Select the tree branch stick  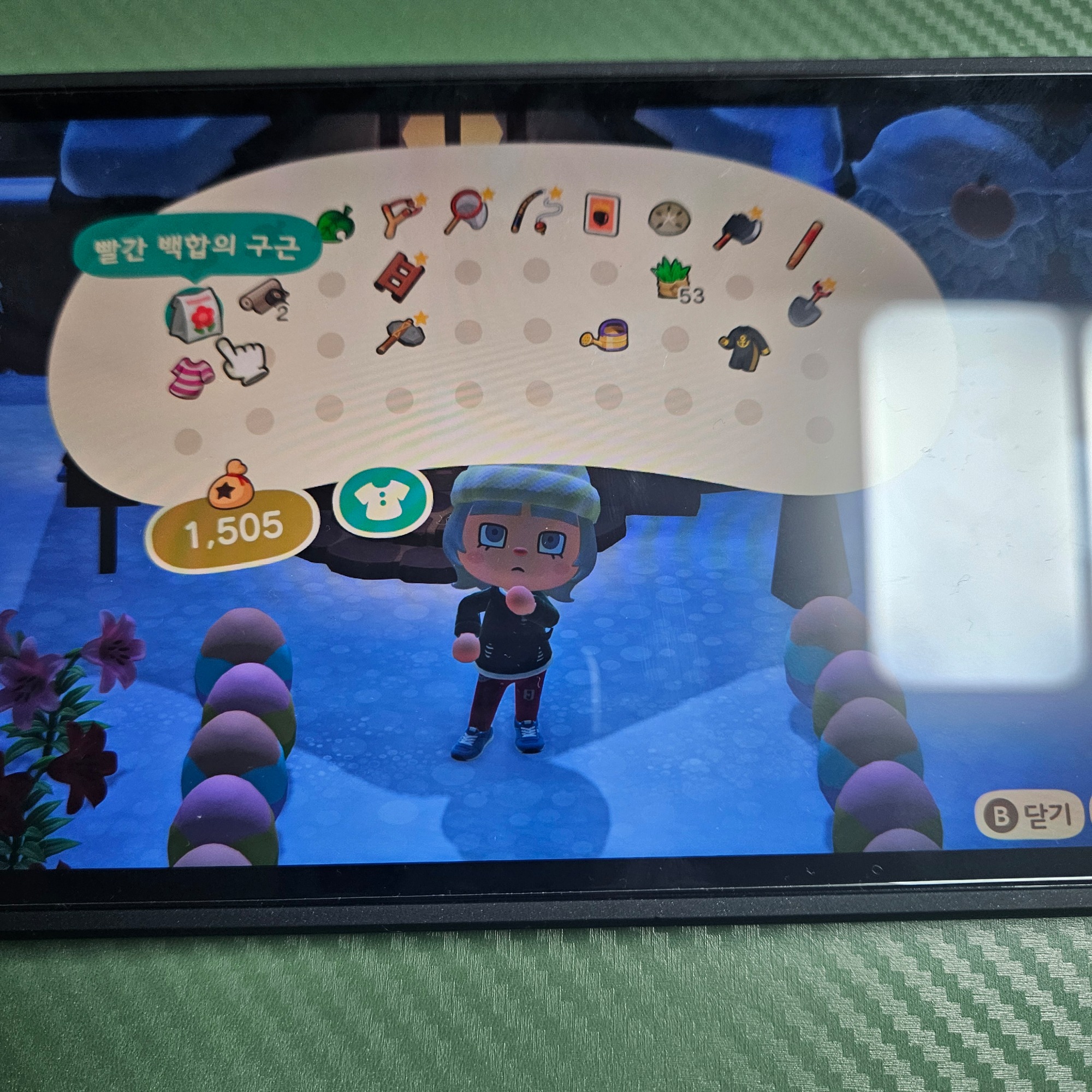tap(804, 246)
